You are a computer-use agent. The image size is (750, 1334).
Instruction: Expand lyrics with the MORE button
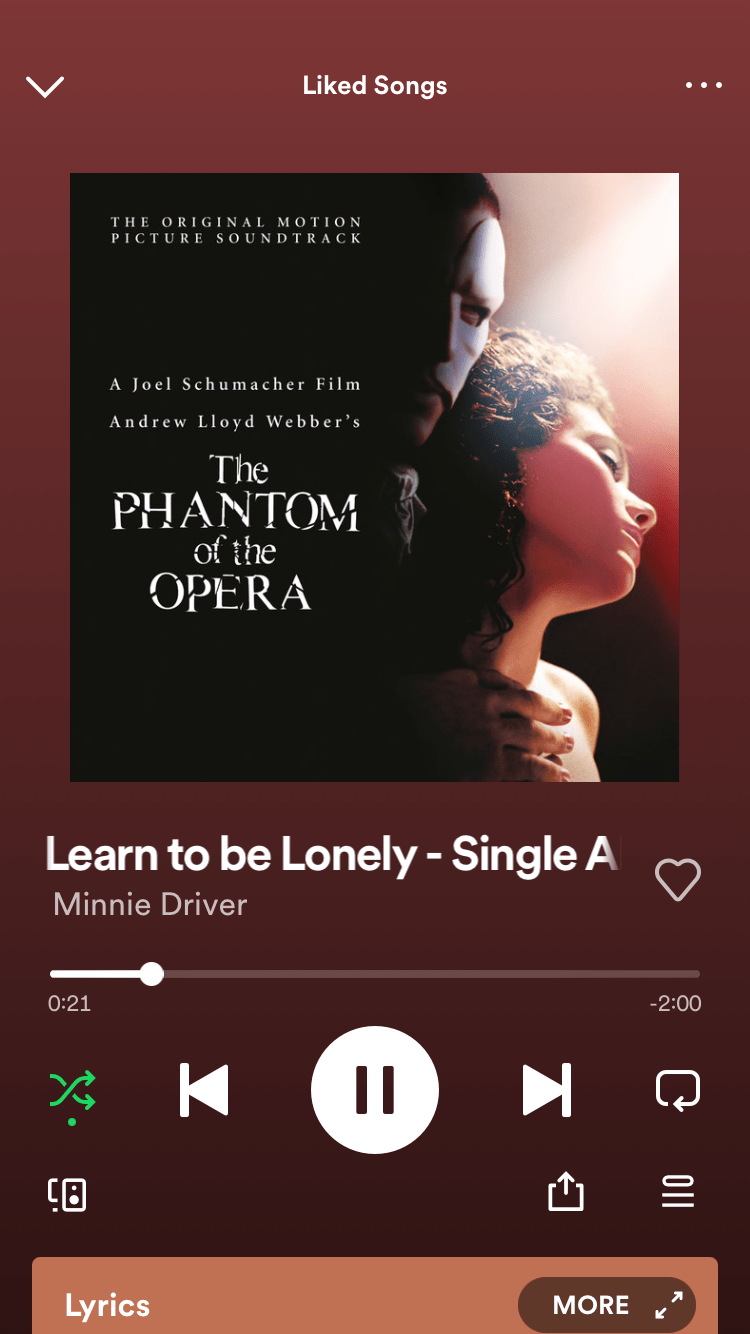[606, 1305]
